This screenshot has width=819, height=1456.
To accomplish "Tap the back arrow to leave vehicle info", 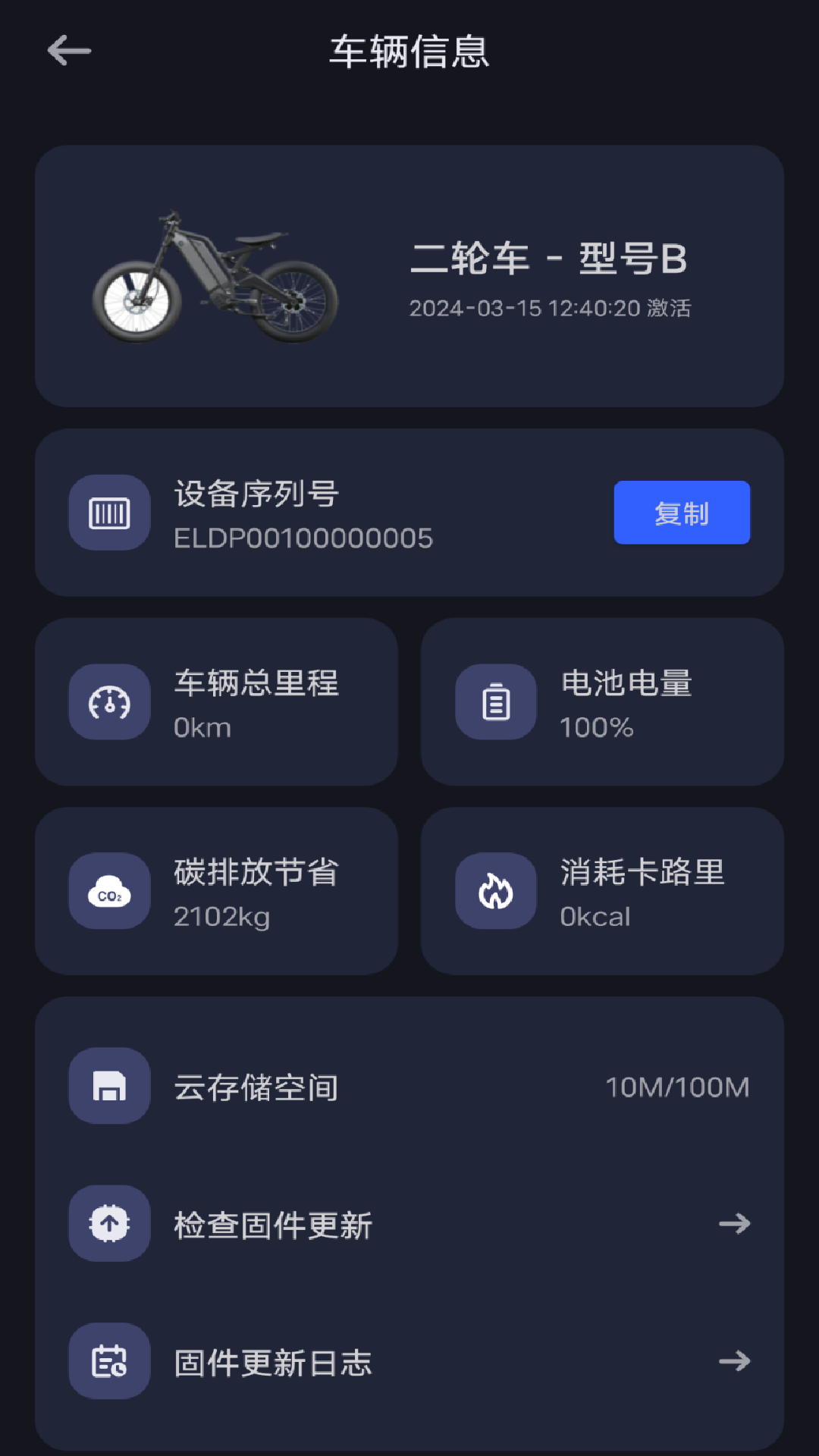I will coord(69,50).
